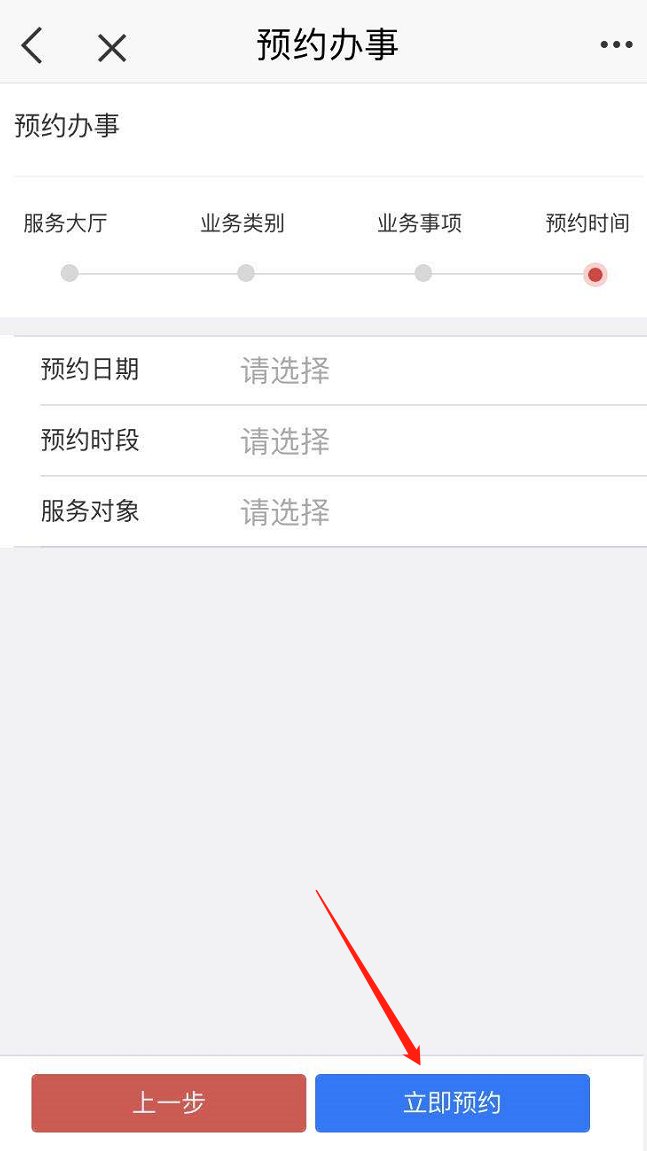The width and height of the screenshot is (647, 1151).
Task: Close the 预约办事 page
Action: click(x=112, y=47)
